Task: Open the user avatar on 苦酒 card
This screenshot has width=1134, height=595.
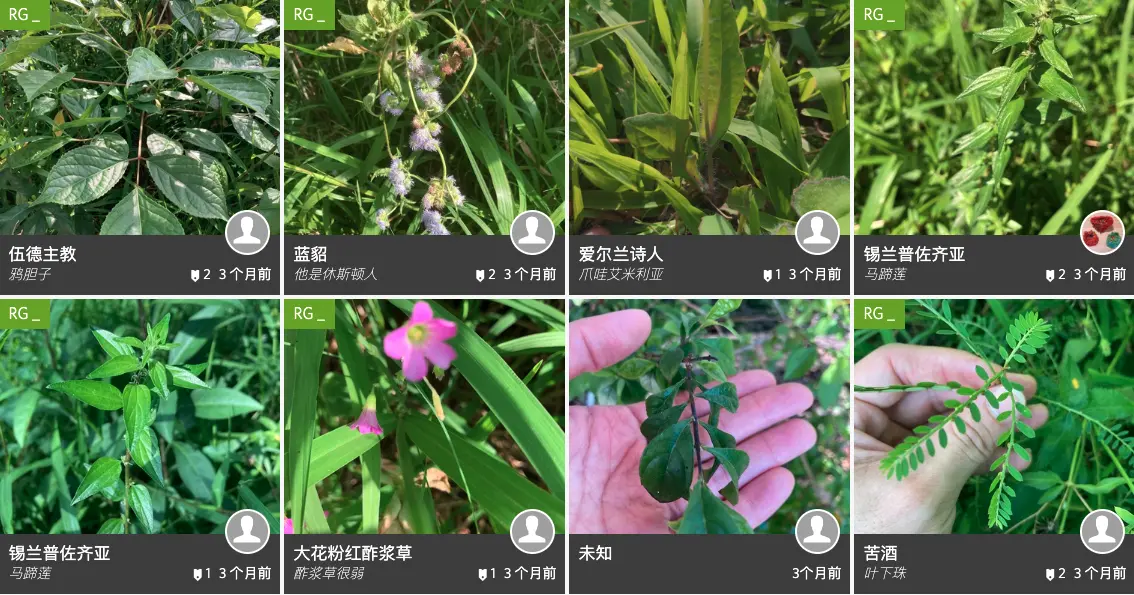Action: point(1102,532)
